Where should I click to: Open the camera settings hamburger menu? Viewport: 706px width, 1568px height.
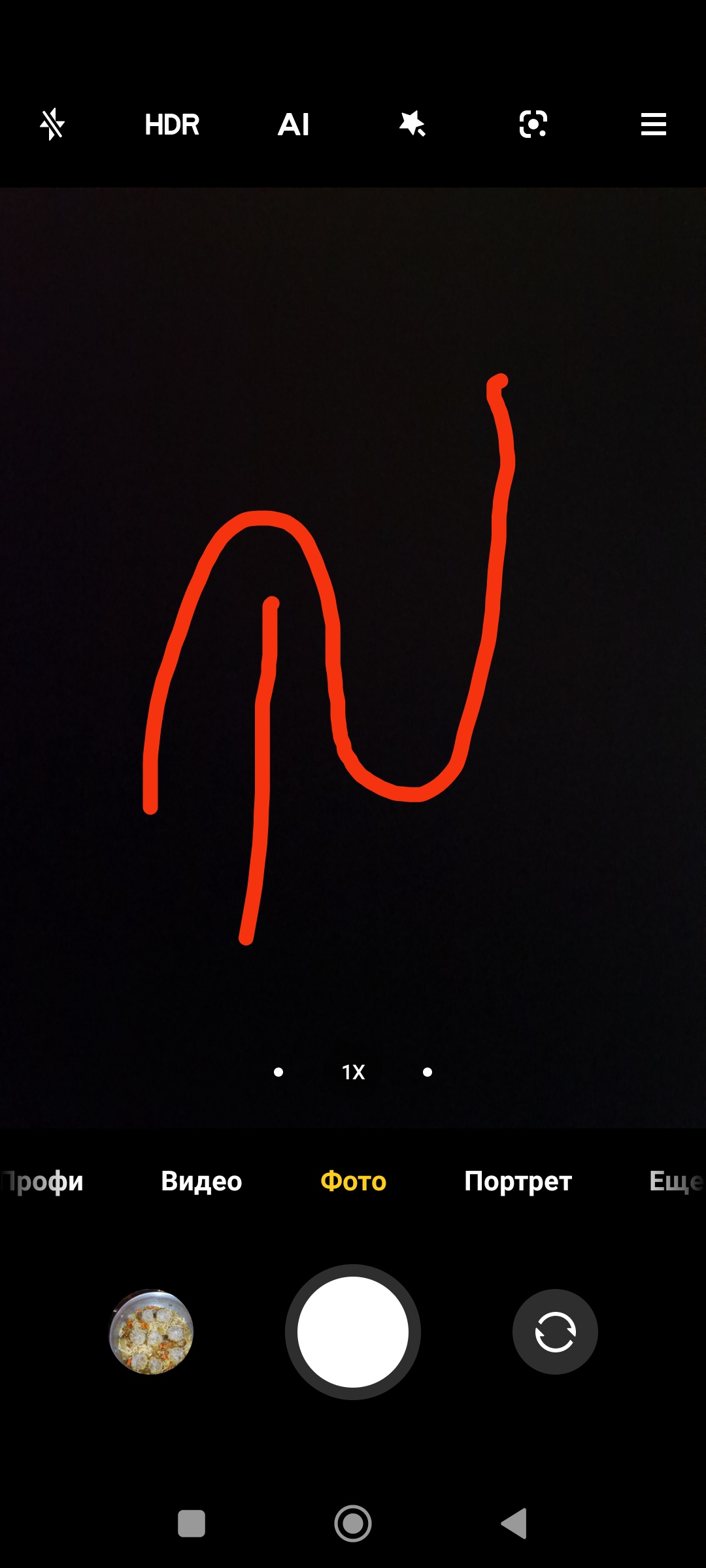[x=653, y=124]
